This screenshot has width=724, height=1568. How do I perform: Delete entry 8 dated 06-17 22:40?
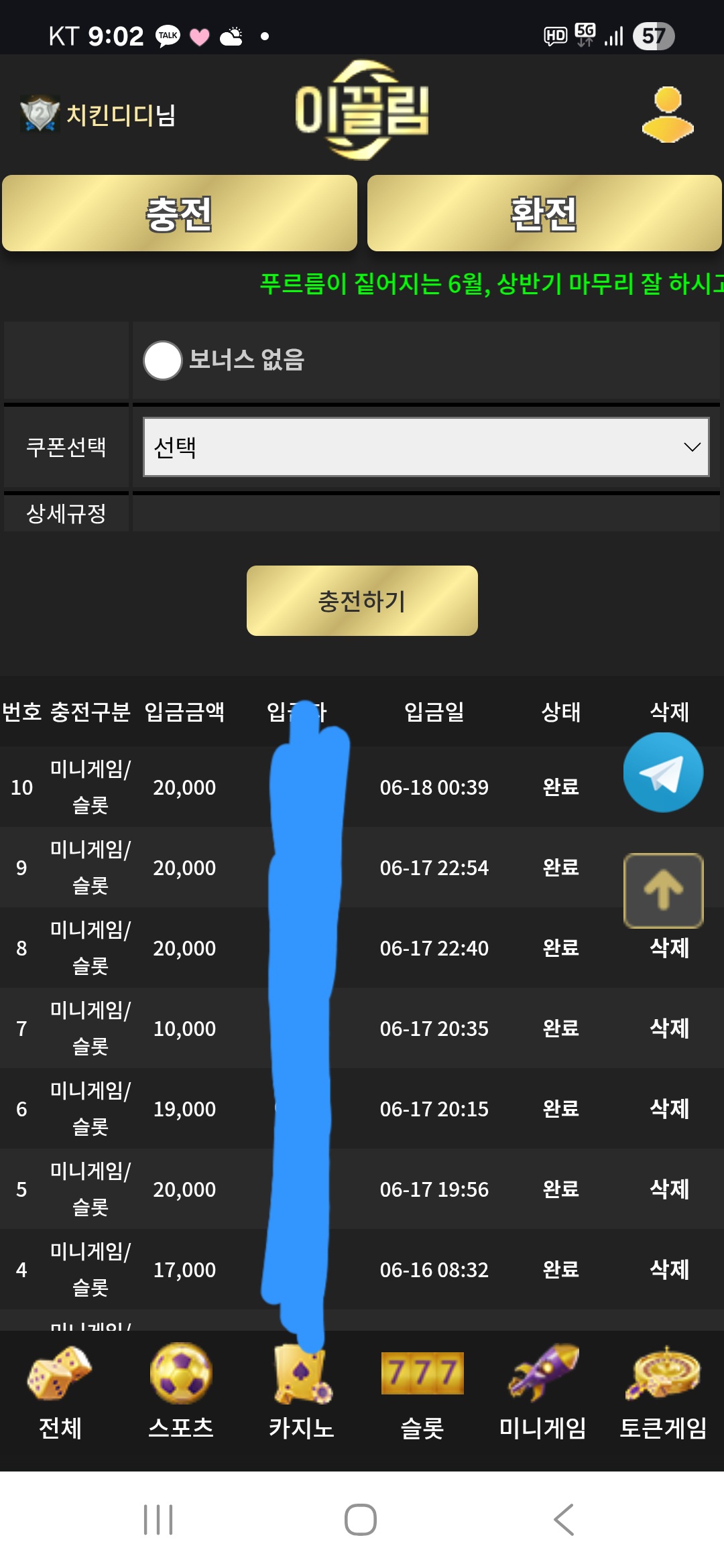[x=669, y=948]
